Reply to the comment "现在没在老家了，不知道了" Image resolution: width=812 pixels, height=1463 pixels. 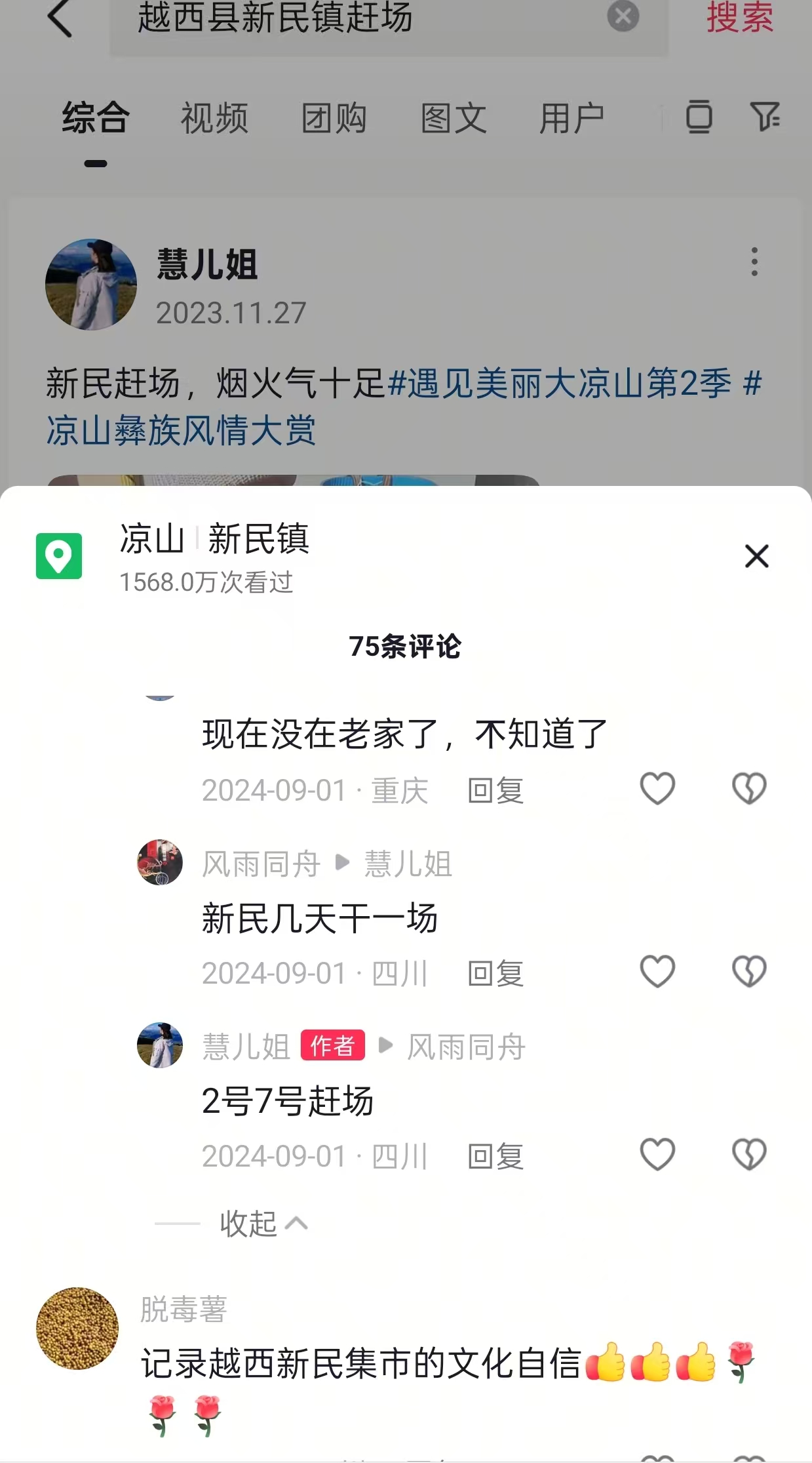(x=495, y=790)
